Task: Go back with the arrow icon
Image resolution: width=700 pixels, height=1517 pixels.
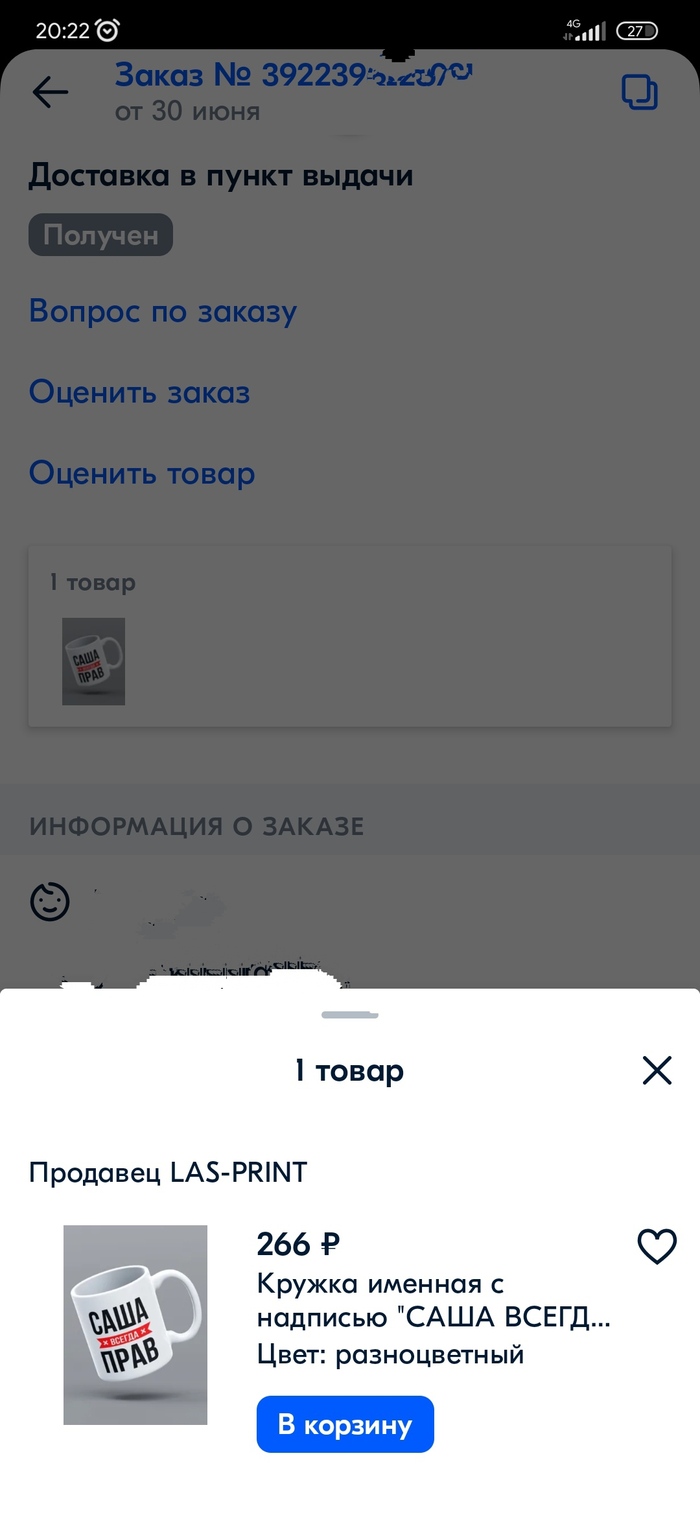Action: pyautogui.click(x=50, y=92)
